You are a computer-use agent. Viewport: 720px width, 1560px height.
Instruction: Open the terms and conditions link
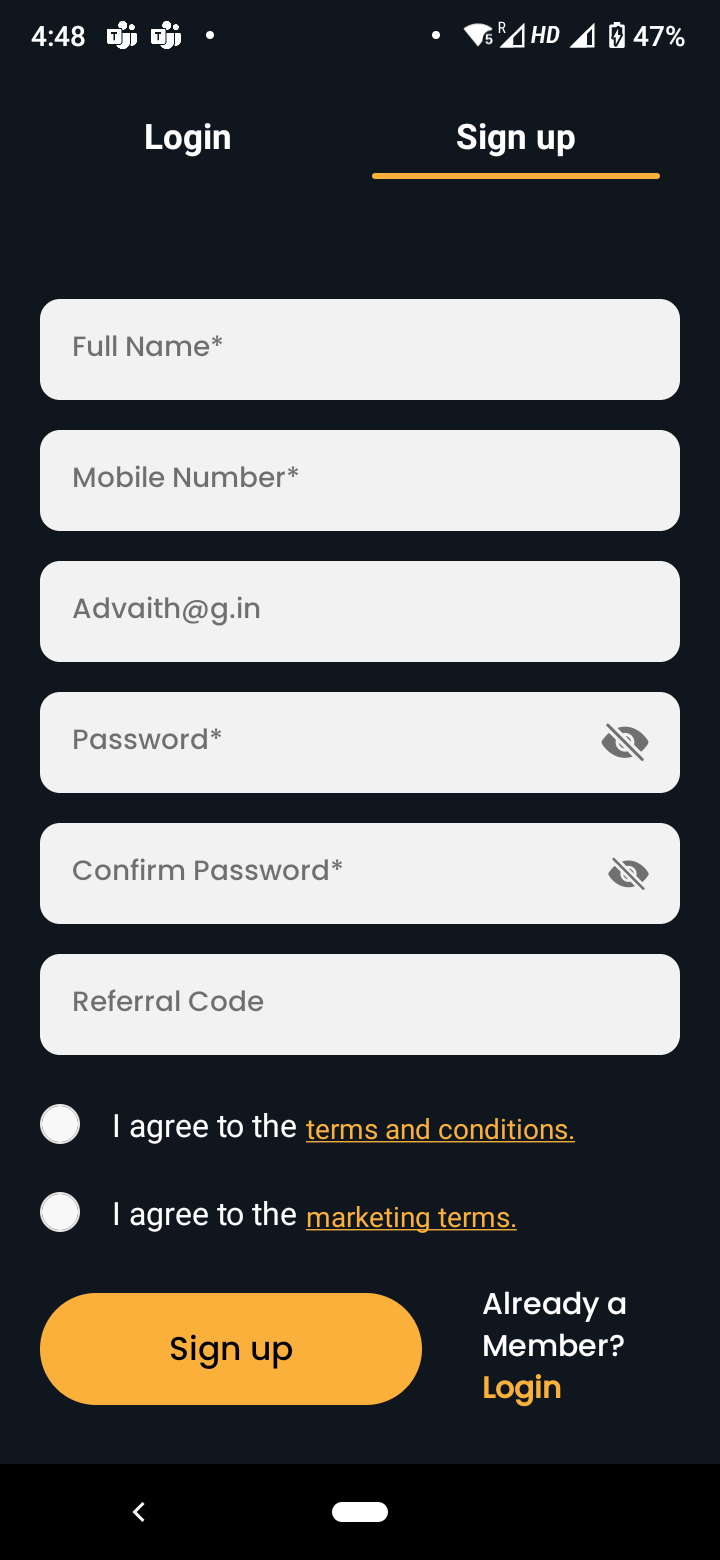coord(440,1129)
